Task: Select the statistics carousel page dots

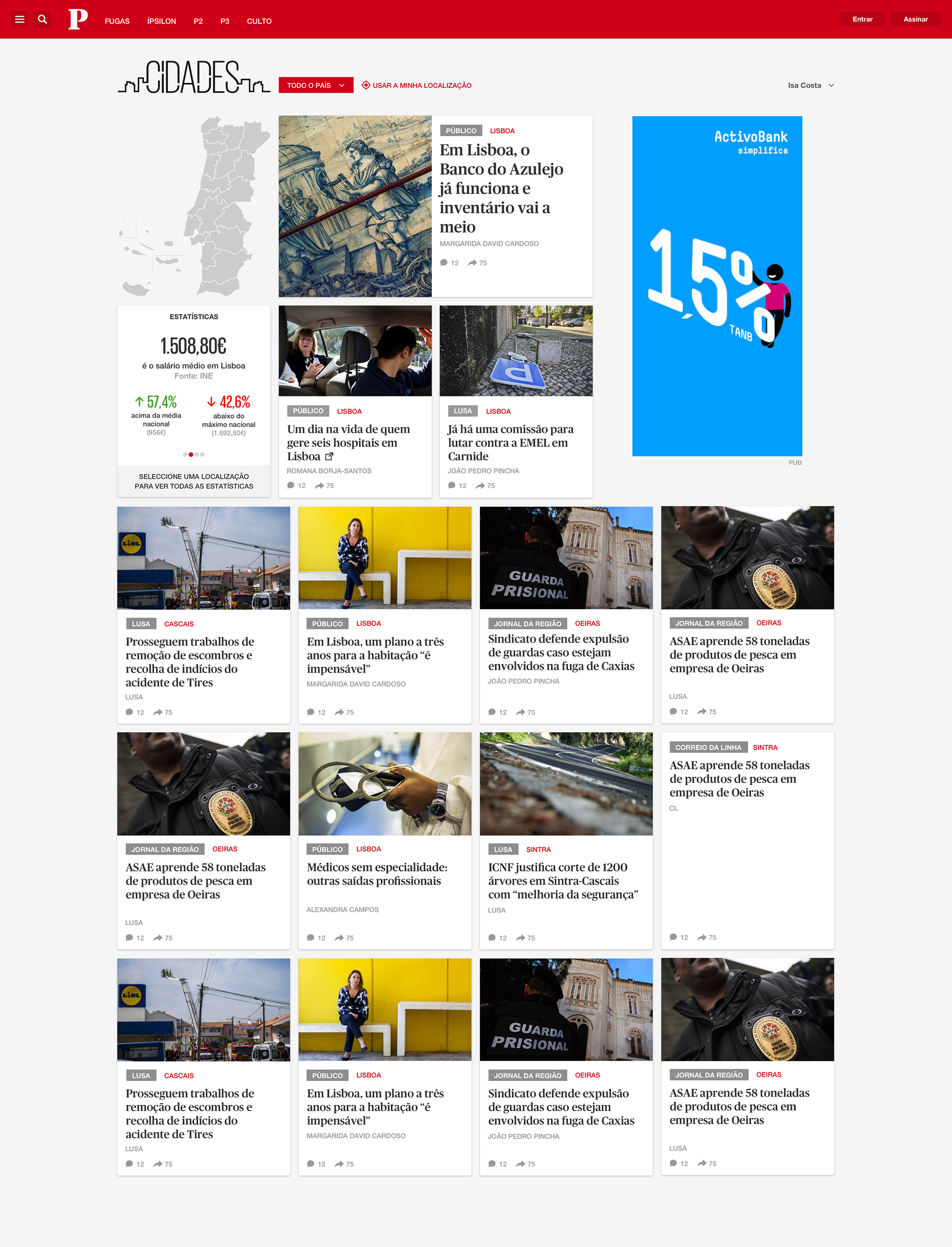Action: 194,454
